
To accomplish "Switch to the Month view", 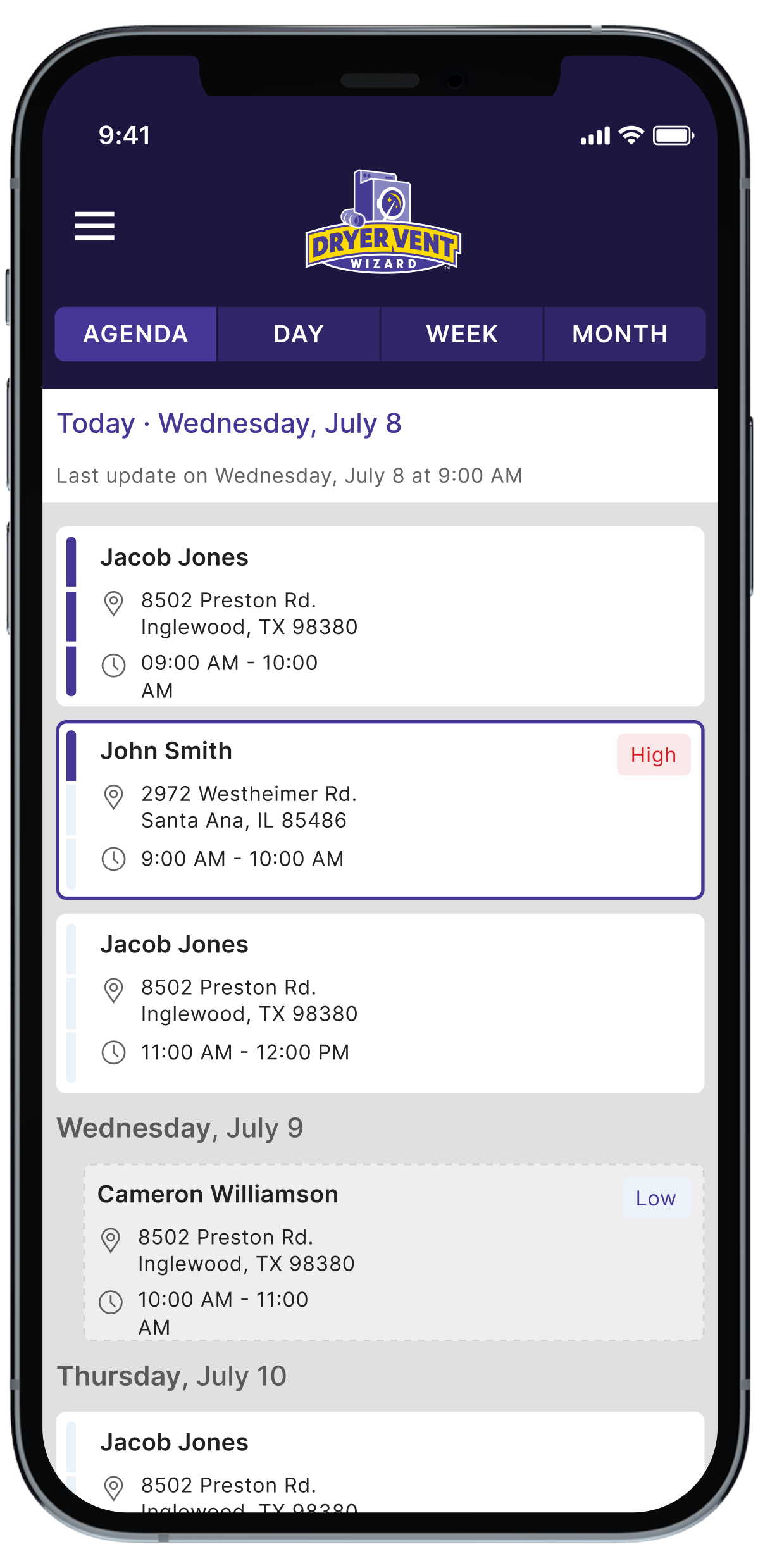I will point(624,334).
